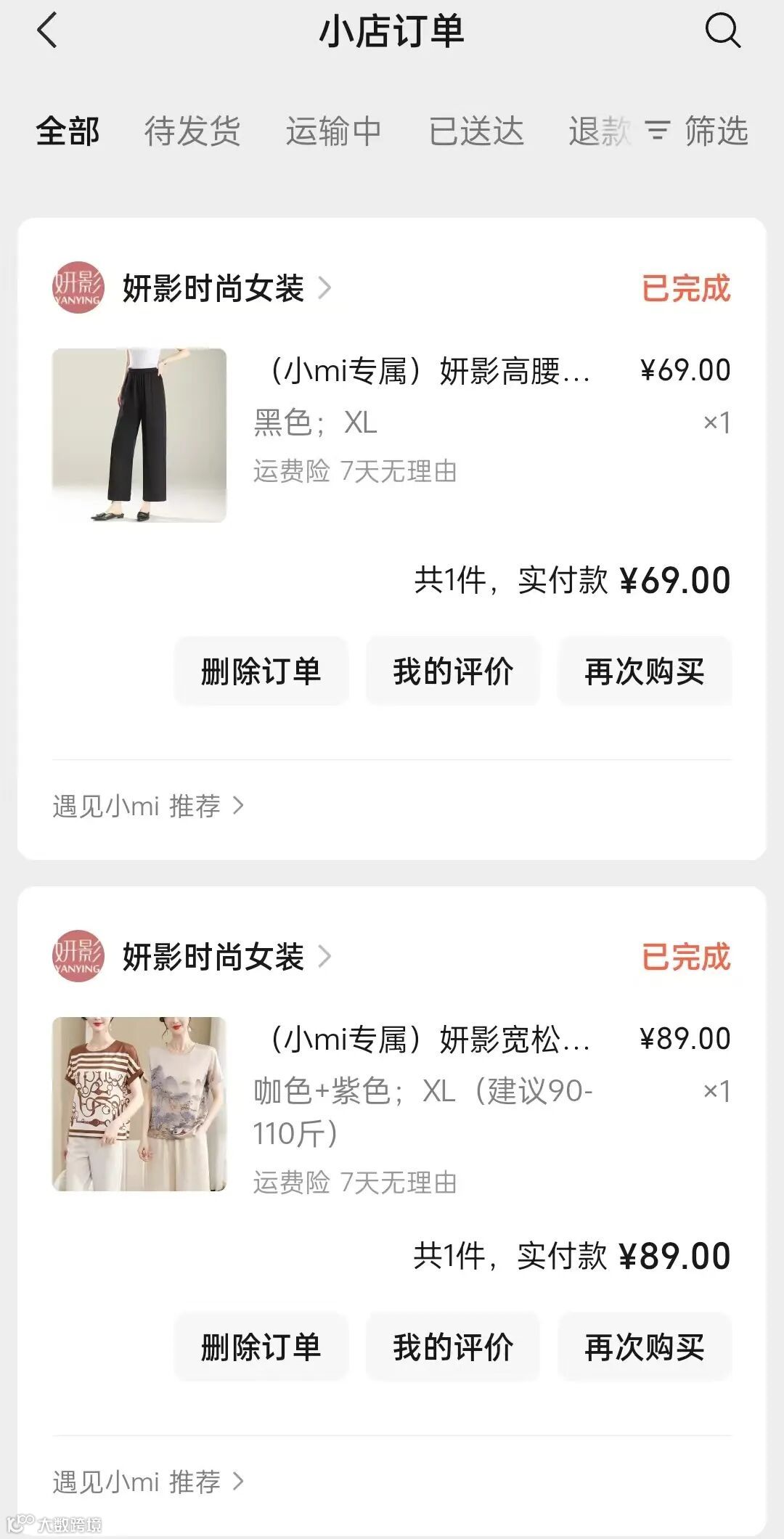
Task: Switch to the 待发货 tab
Action: [x=194, y=132]
